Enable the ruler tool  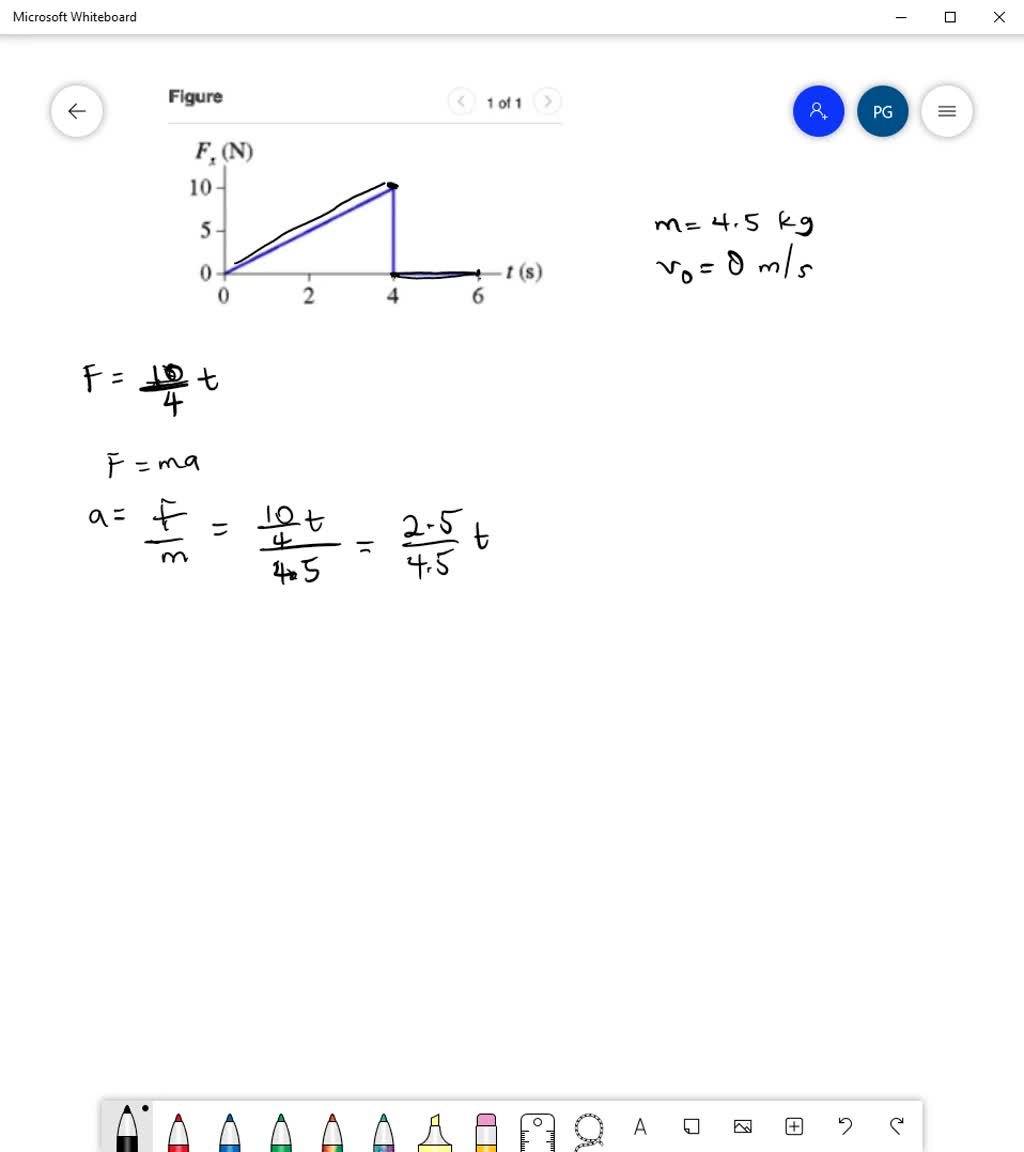[537, 1129]
